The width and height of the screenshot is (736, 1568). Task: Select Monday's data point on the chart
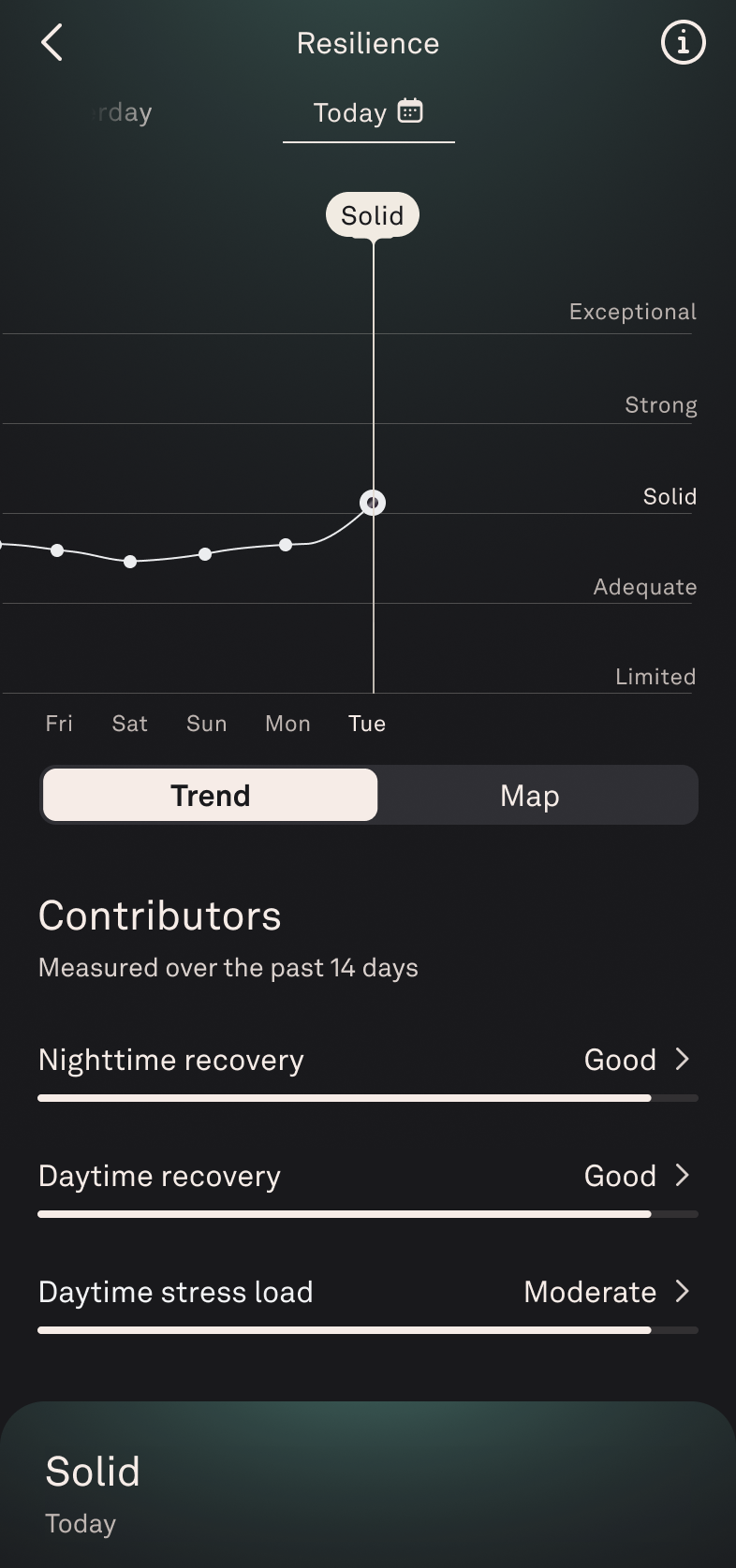pyautogui.click(x=286, y=545)
